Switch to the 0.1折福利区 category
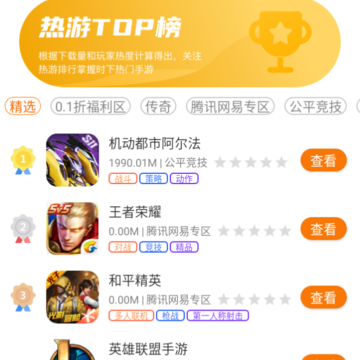This screenshot has width=360, height=360. (x=90, y=107)
